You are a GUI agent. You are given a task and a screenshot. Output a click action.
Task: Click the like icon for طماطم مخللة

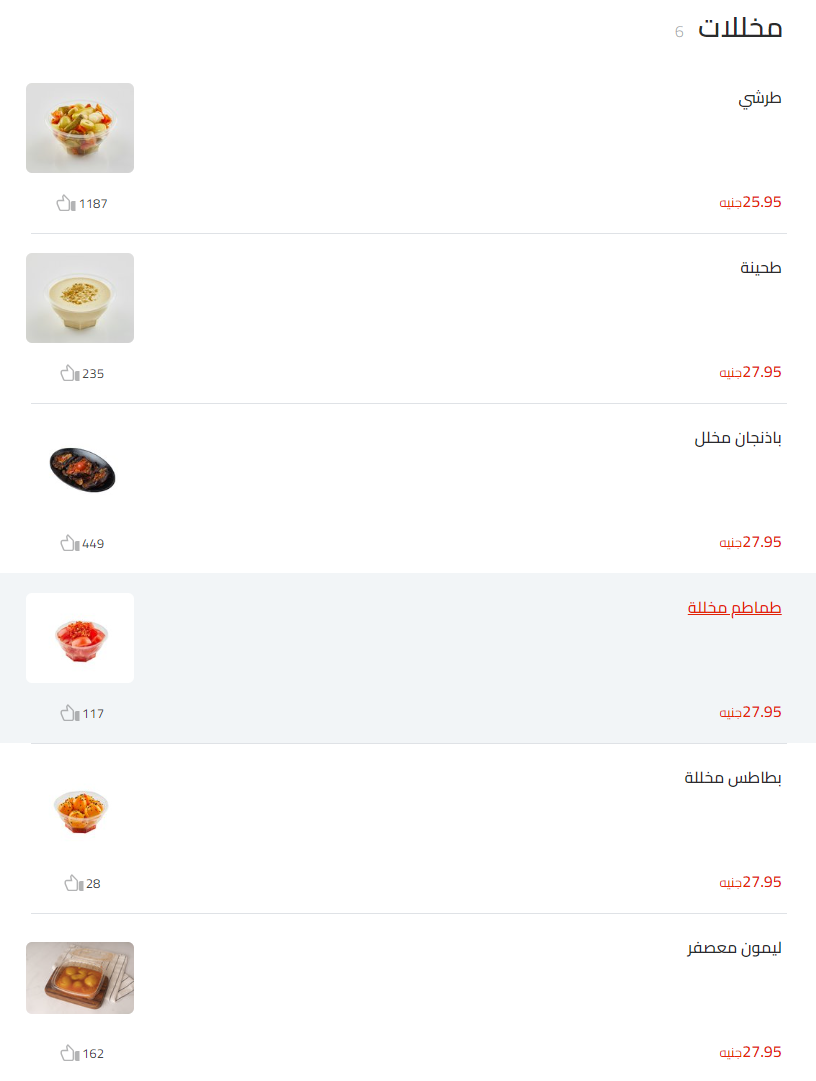67,712
